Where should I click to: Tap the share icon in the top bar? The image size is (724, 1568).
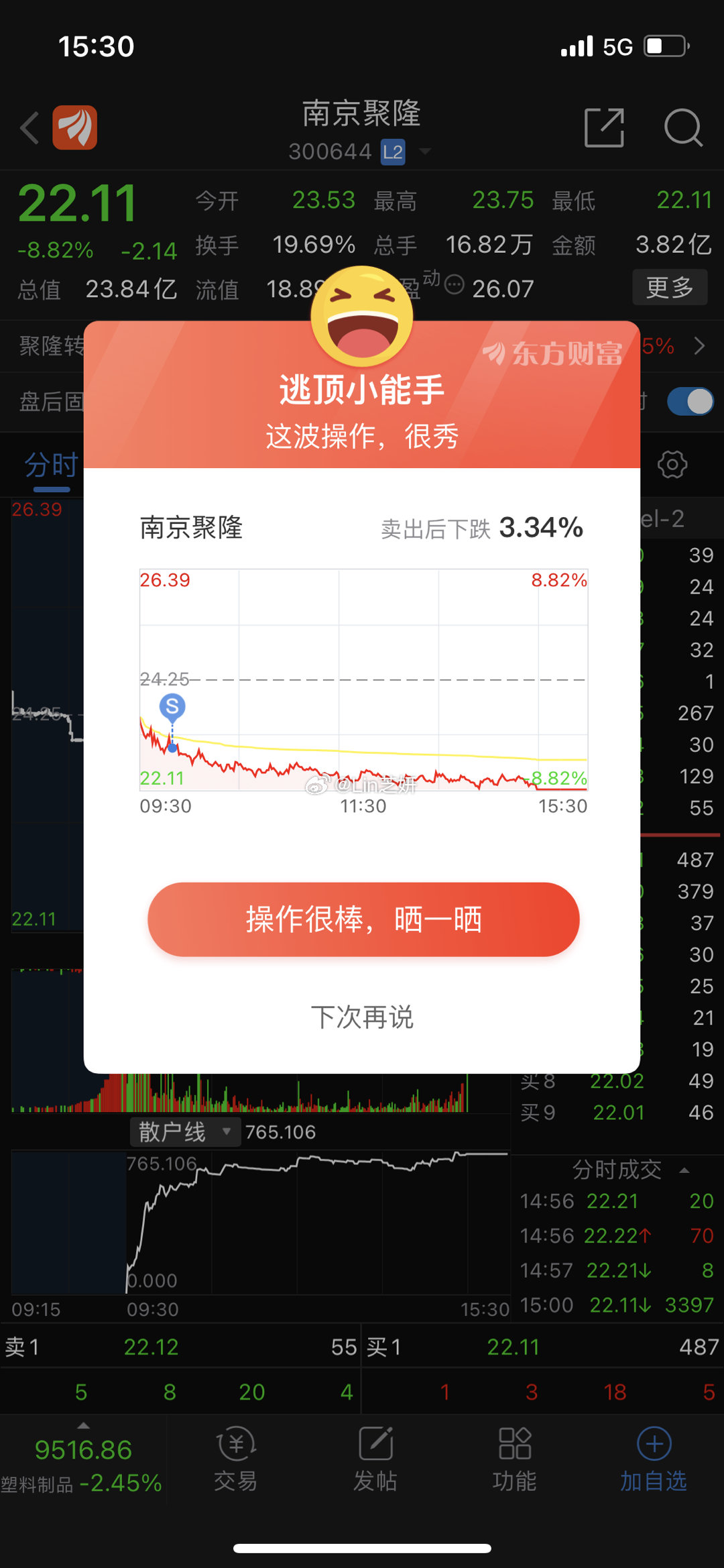tap(605, 127)
